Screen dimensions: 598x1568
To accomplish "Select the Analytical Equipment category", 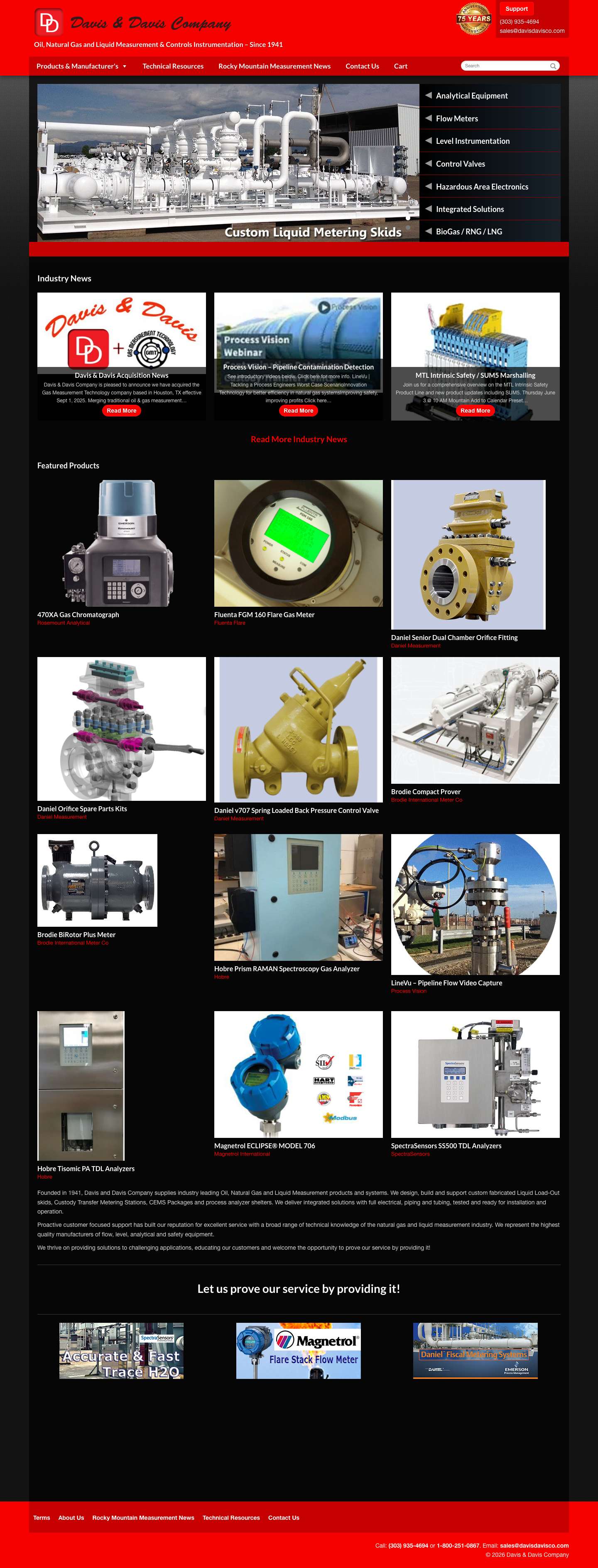I will tap(471, 96).
